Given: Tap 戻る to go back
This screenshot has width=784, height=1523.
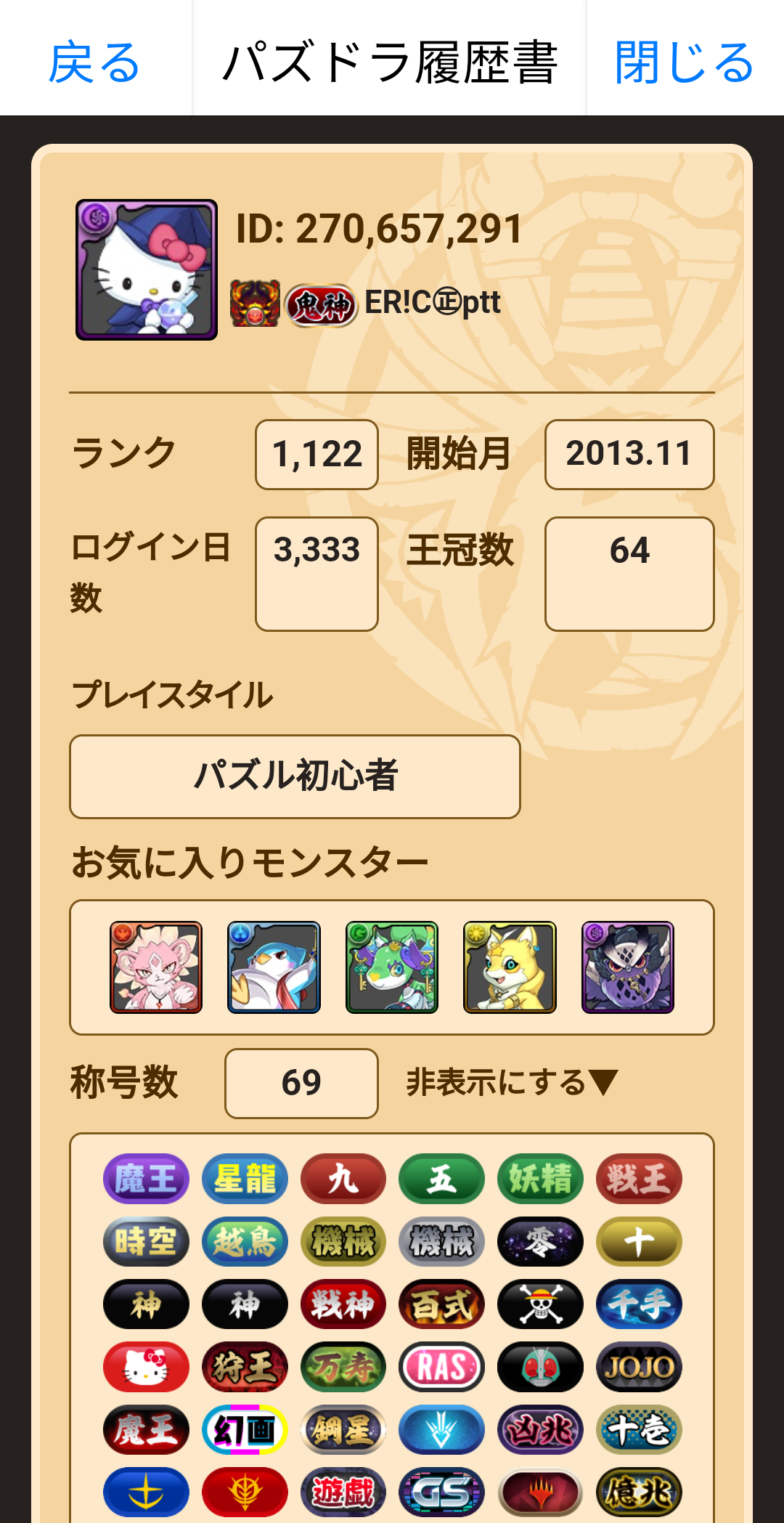Looking at the screenshot, I should [94, 62].
